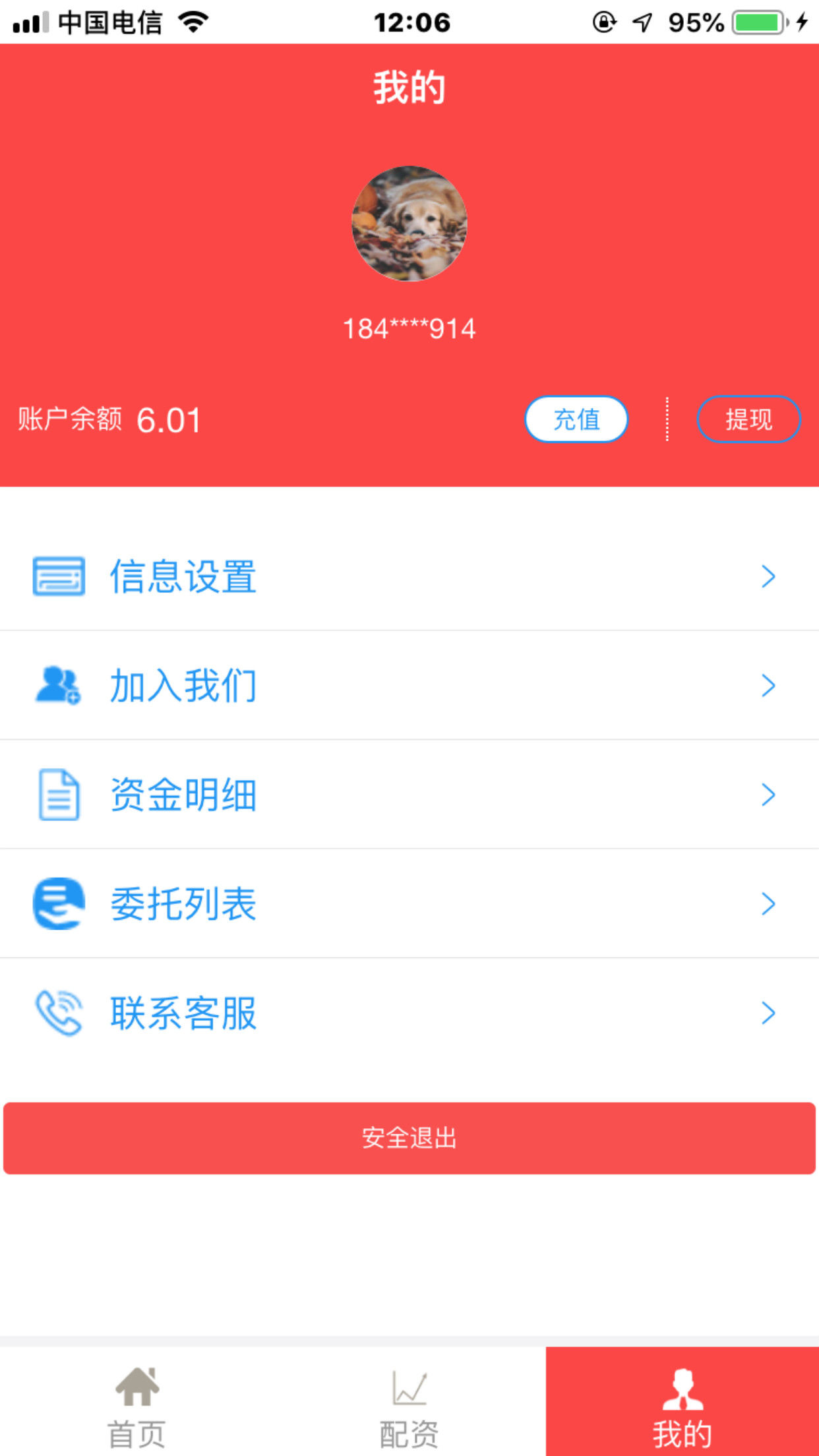Open the 加入我们 row
Image resolution: width=819 pixels, height=1456 pixels.
click(x=409, y=686)
